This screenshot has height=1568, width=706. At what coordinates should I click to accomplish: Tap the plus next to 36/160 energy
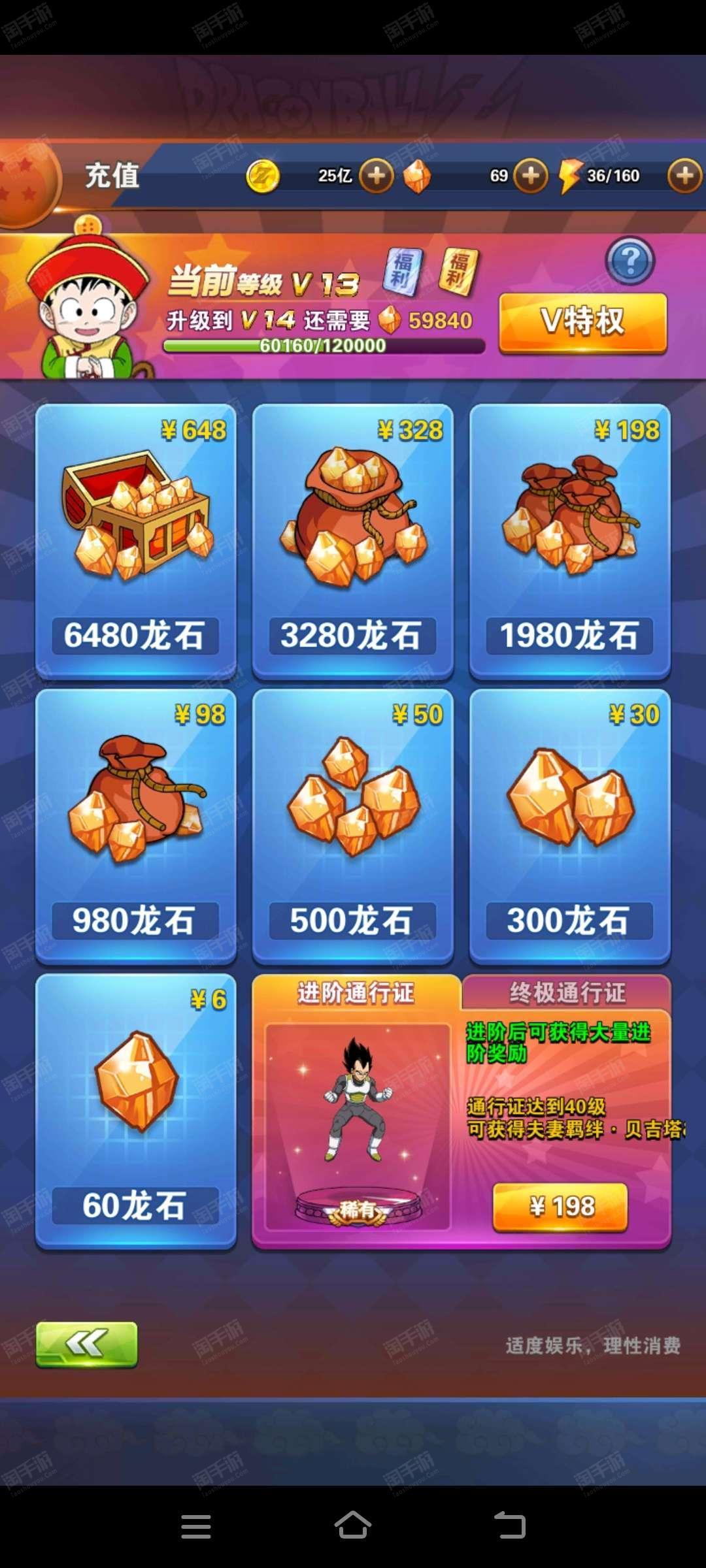[684, 175]
